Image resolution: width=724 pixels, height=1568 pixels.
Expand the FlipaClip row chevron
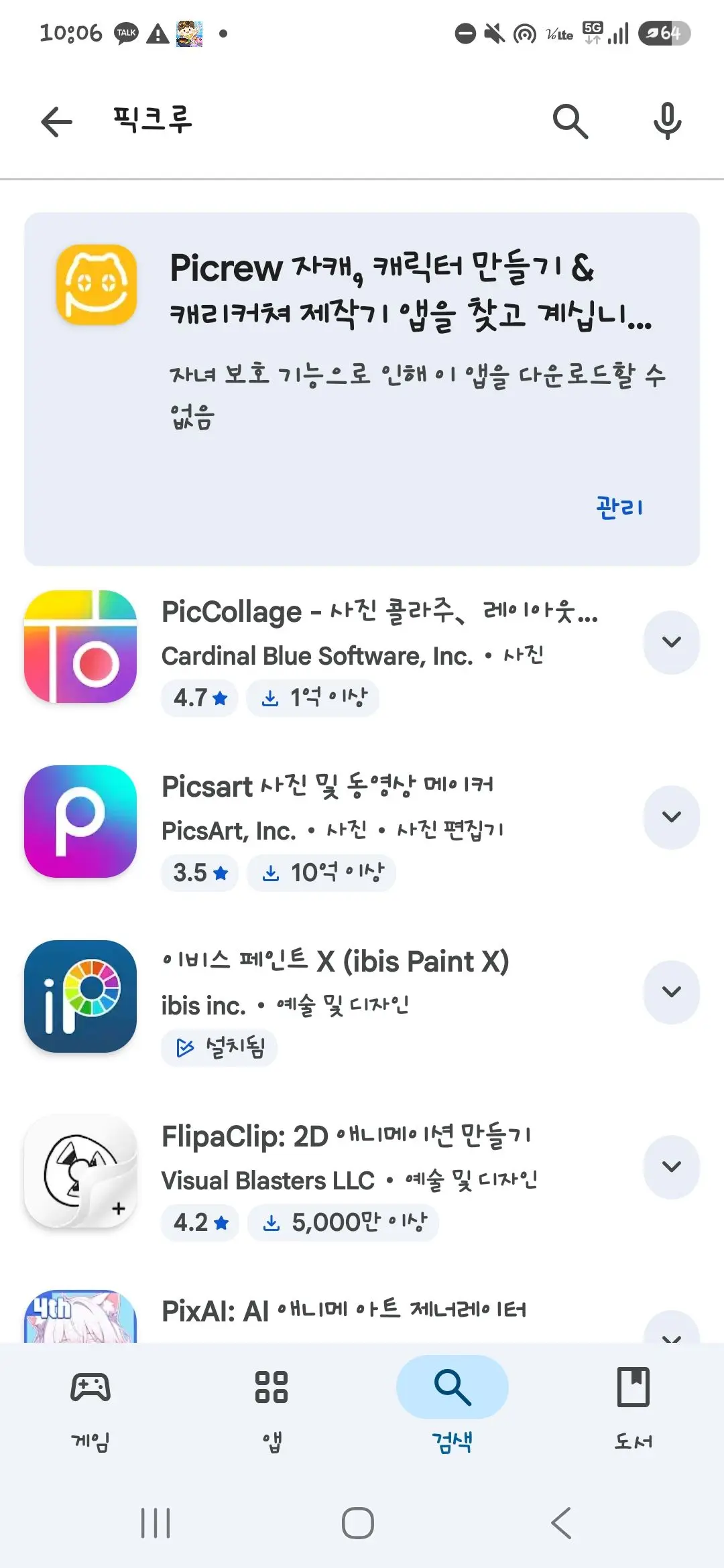point(672,1167)
